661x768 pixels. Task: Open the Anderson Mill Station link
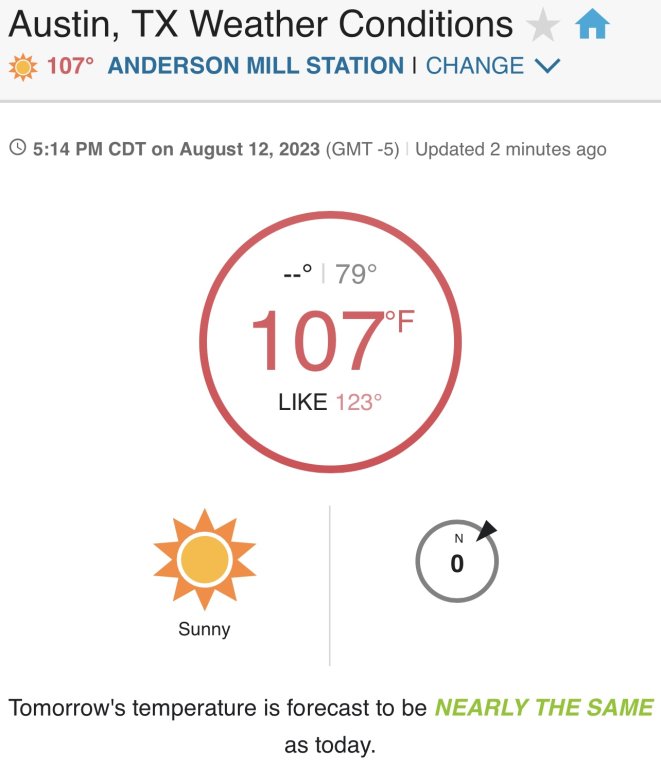click(x=255, y=66)
